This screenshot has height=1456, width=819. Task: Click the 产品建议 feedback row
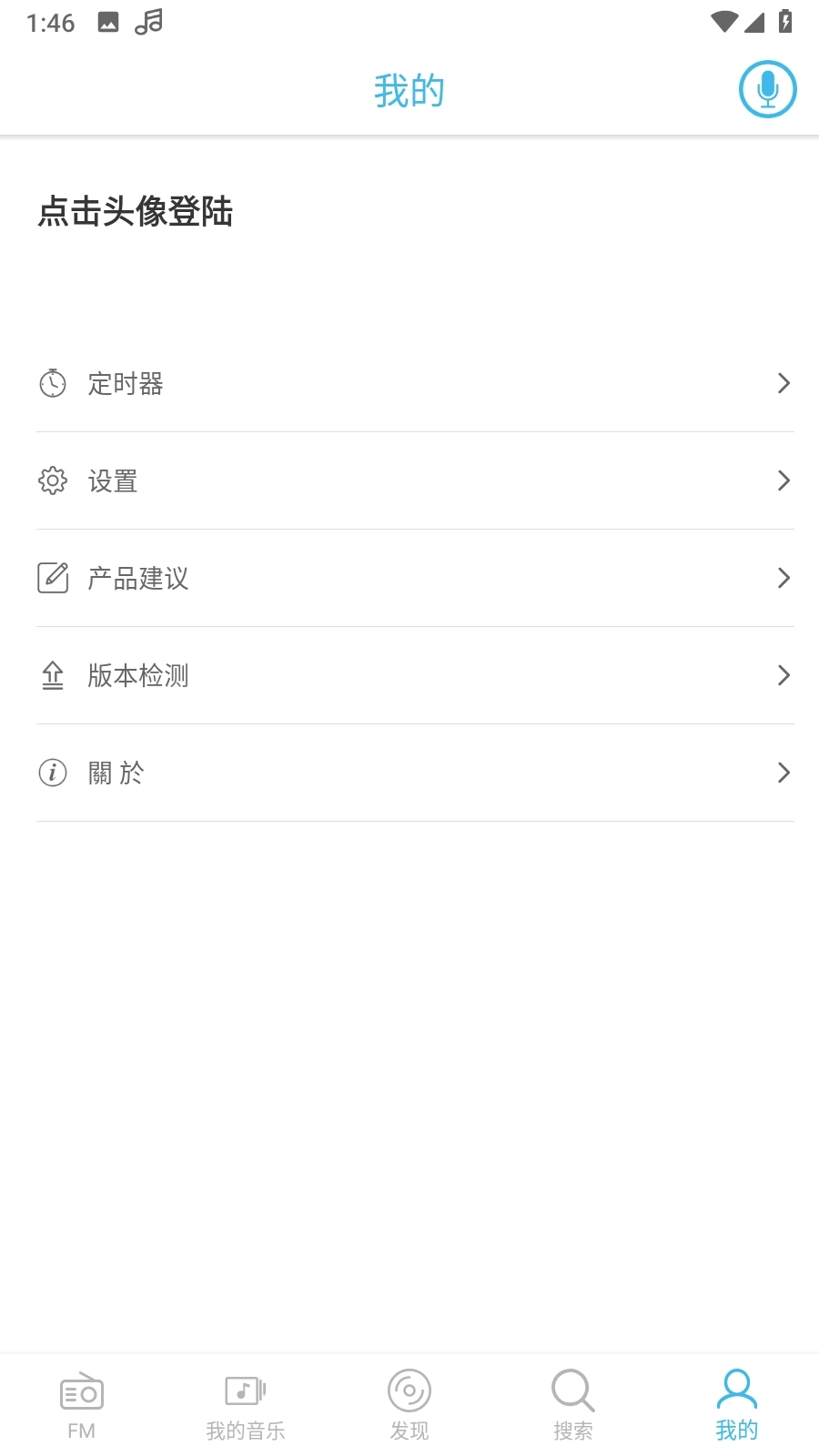tap(409, 578)
